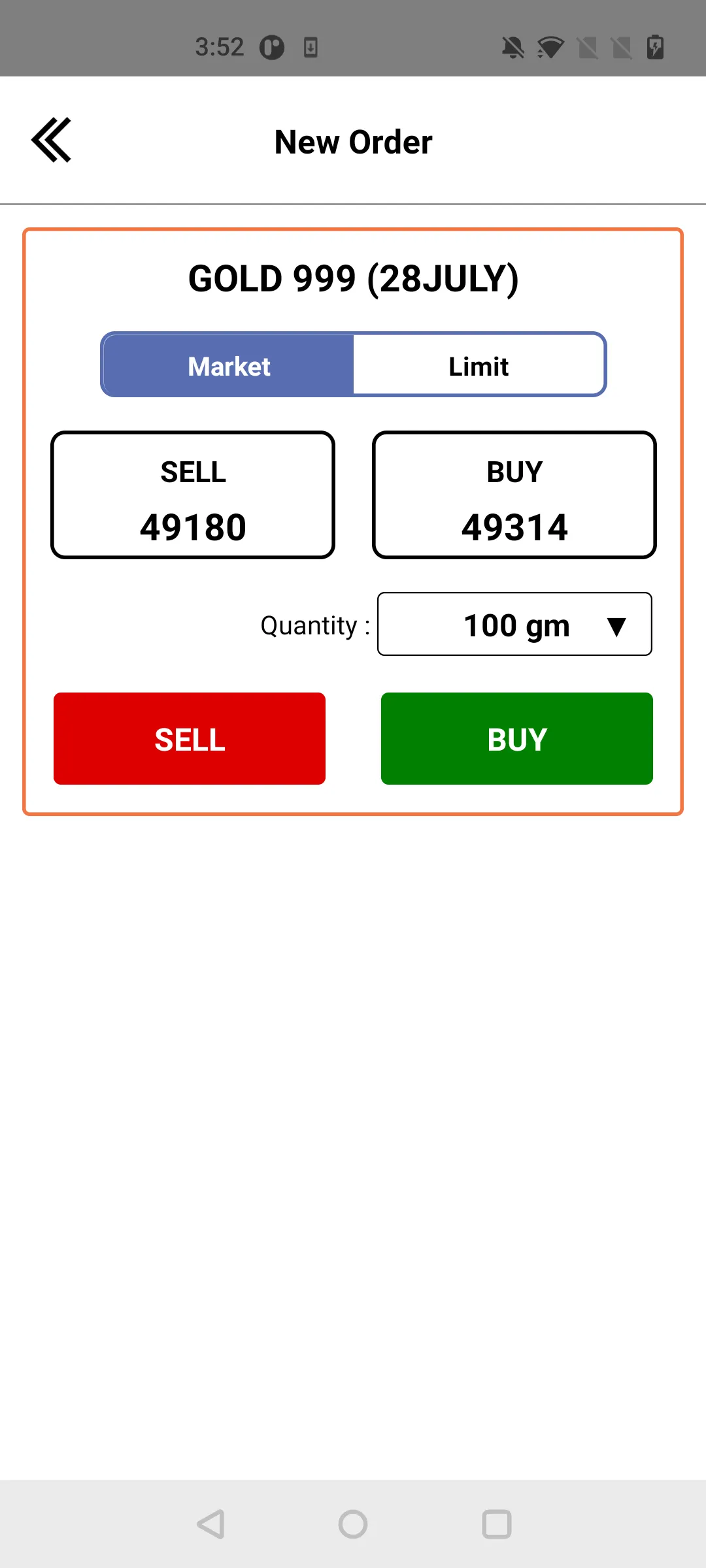706x1568 pixels.
Task: Open the Quantity dropdown showing 100 gm
Action: tap(514, 624)
